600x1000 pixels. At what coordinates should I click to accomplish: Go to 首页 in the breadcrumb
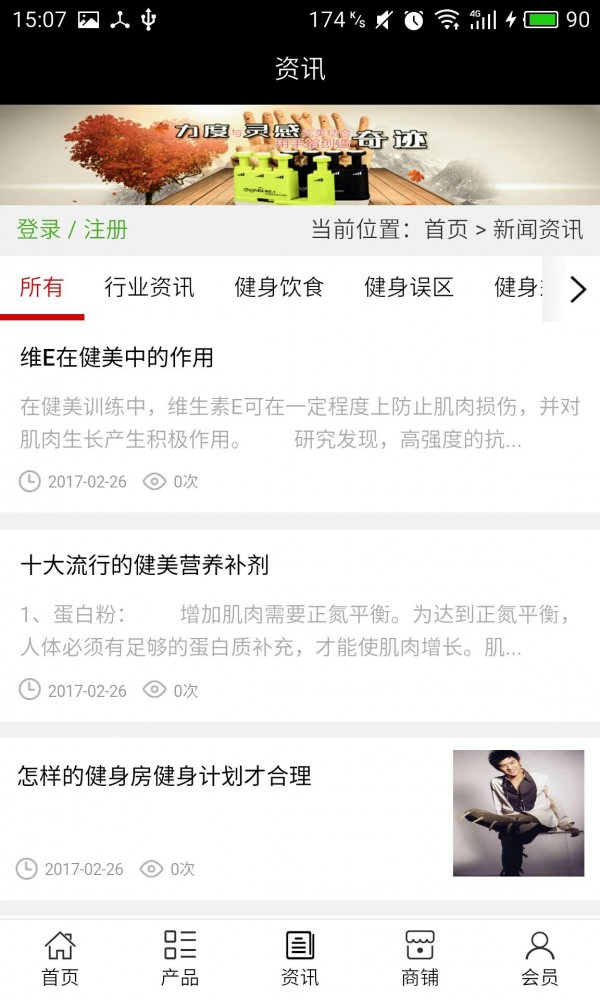(x=446, y=230)
